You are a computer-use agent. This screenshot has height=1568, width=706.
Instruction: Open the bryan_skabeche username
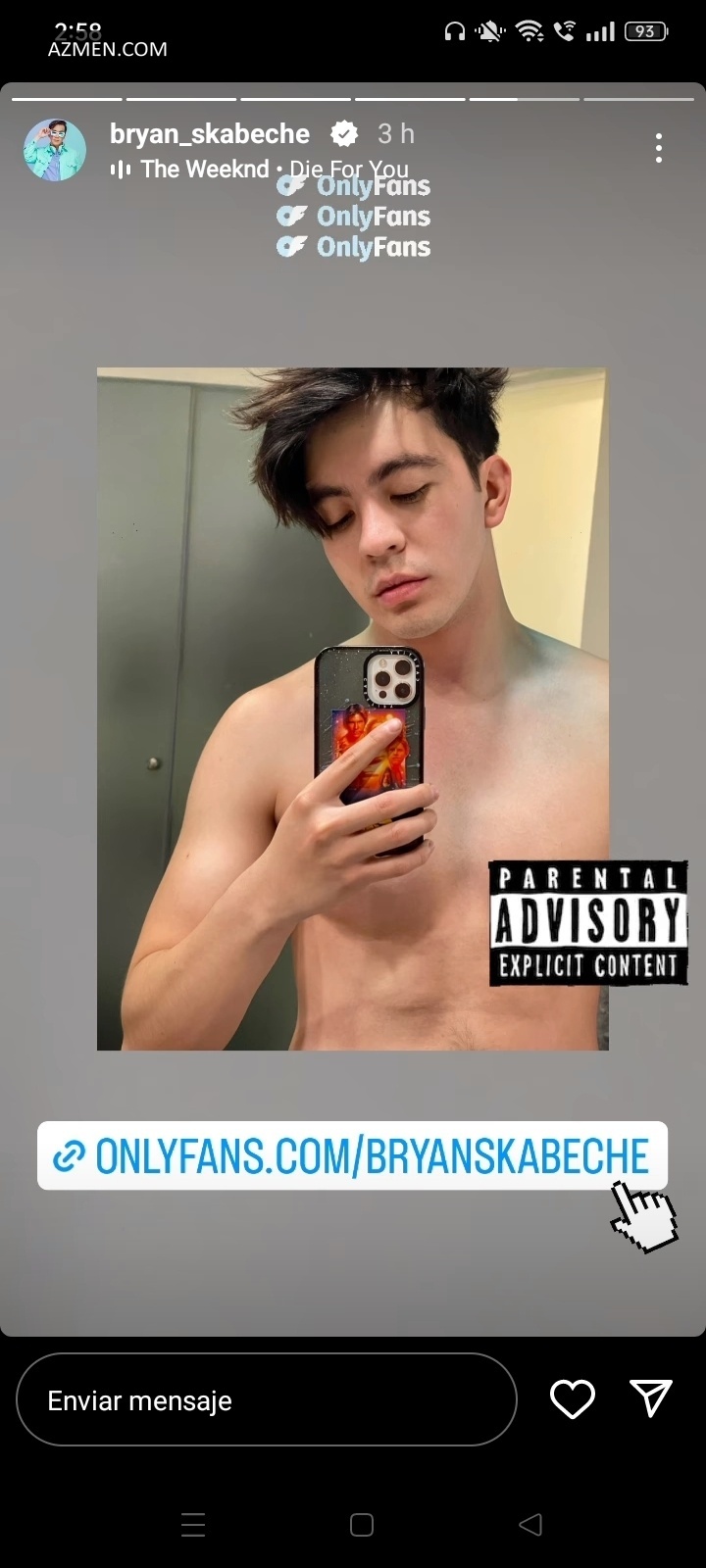tap(209, 133)
